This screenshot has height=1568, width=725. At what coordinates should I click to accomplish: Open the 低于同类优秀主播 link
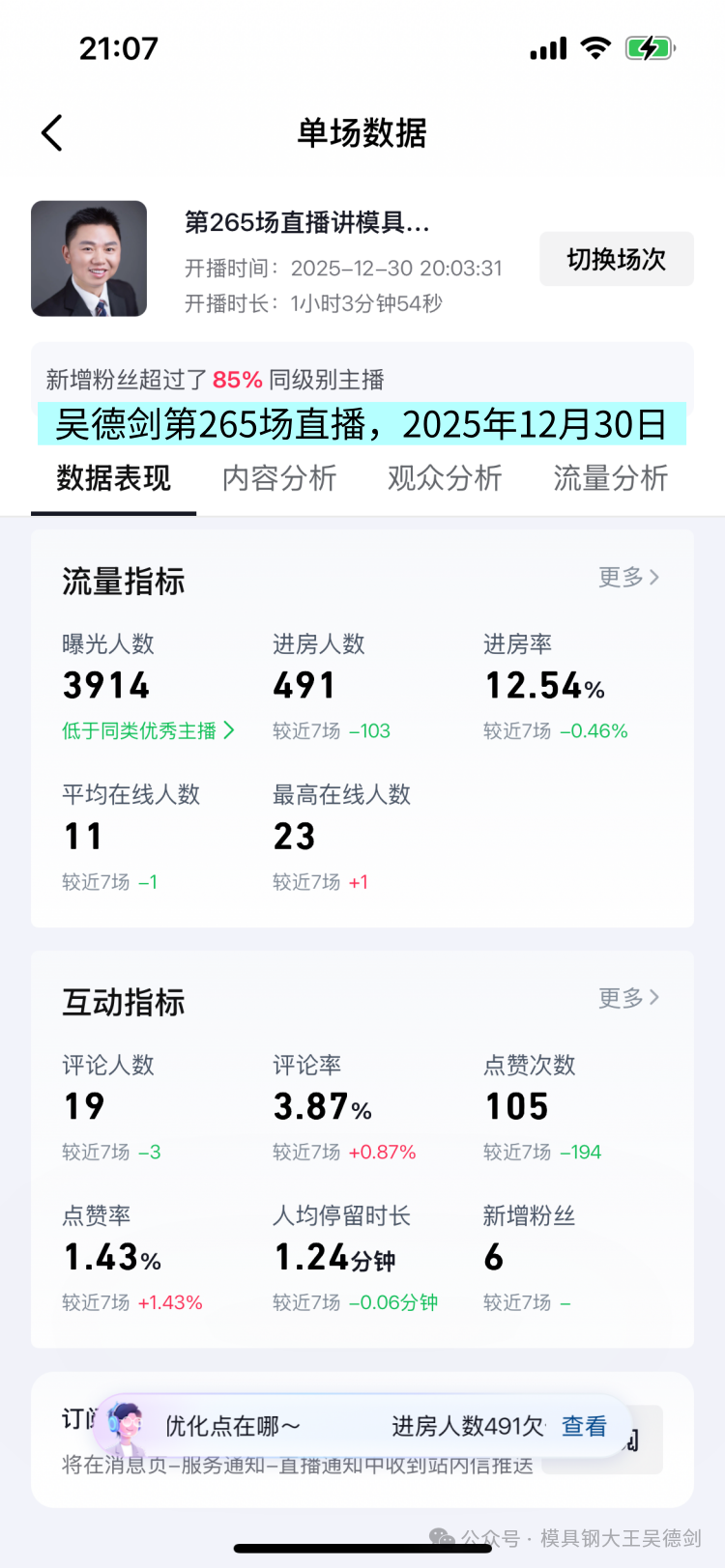click(x=148, y=730)
